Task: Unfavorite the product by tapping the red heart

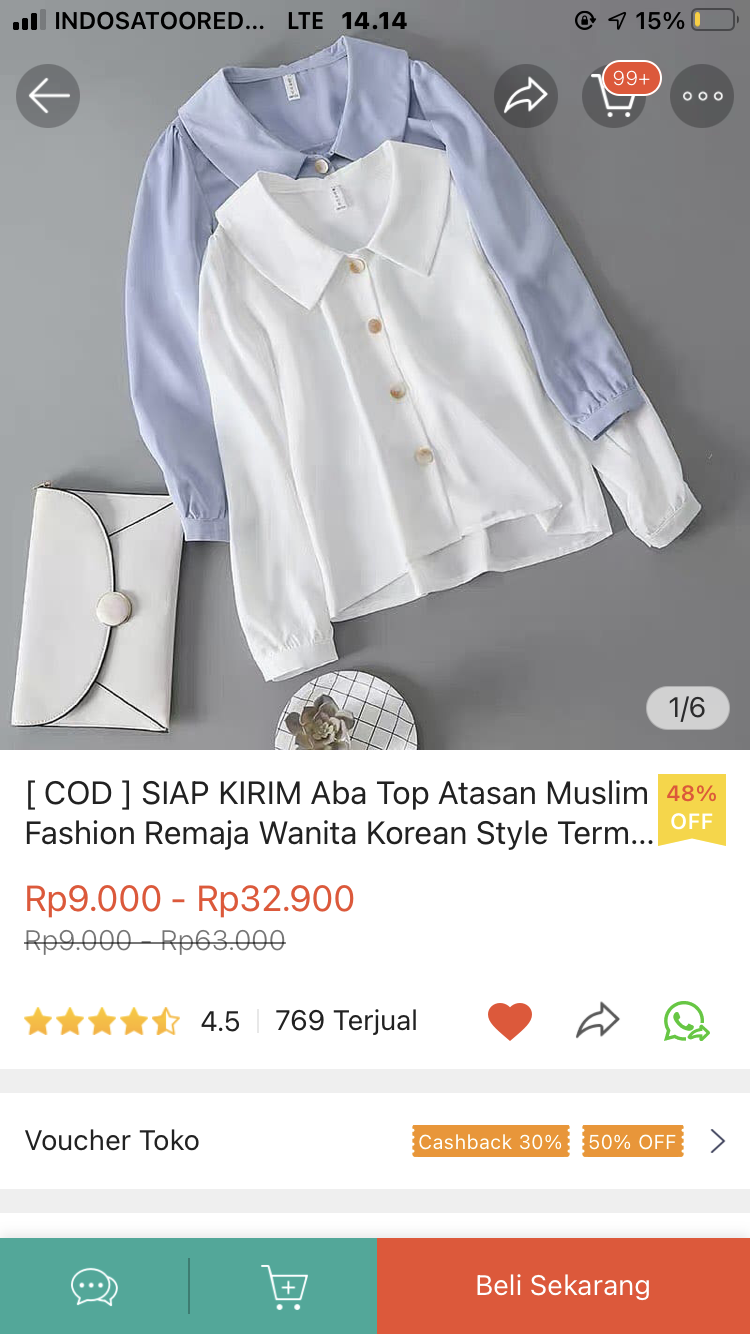Action: 509,1020
